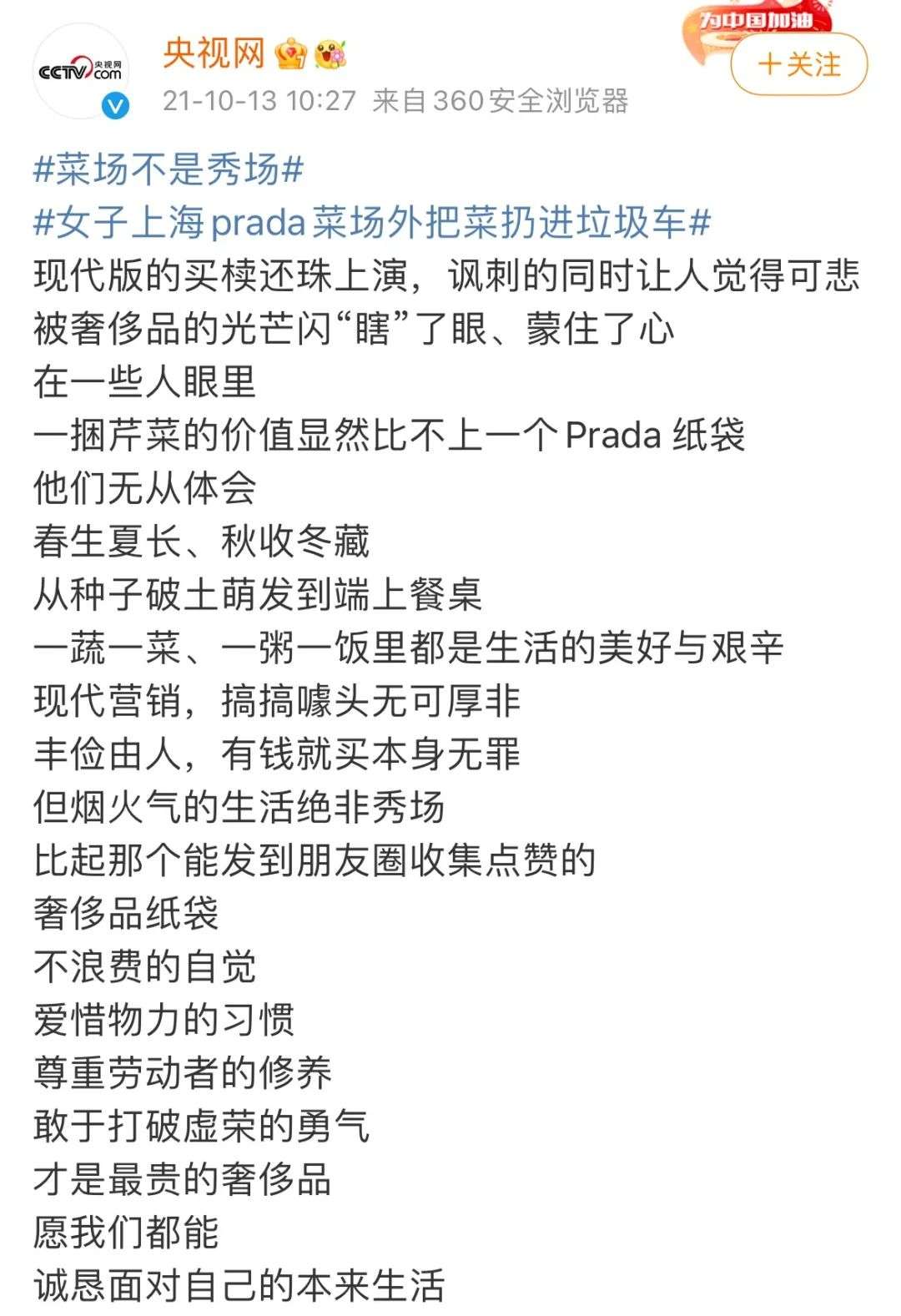Image resolution: width=901 pixels, height=1316 pixels.
Task: Open hashtag #菜场不是秀场#
Action: 169,170
